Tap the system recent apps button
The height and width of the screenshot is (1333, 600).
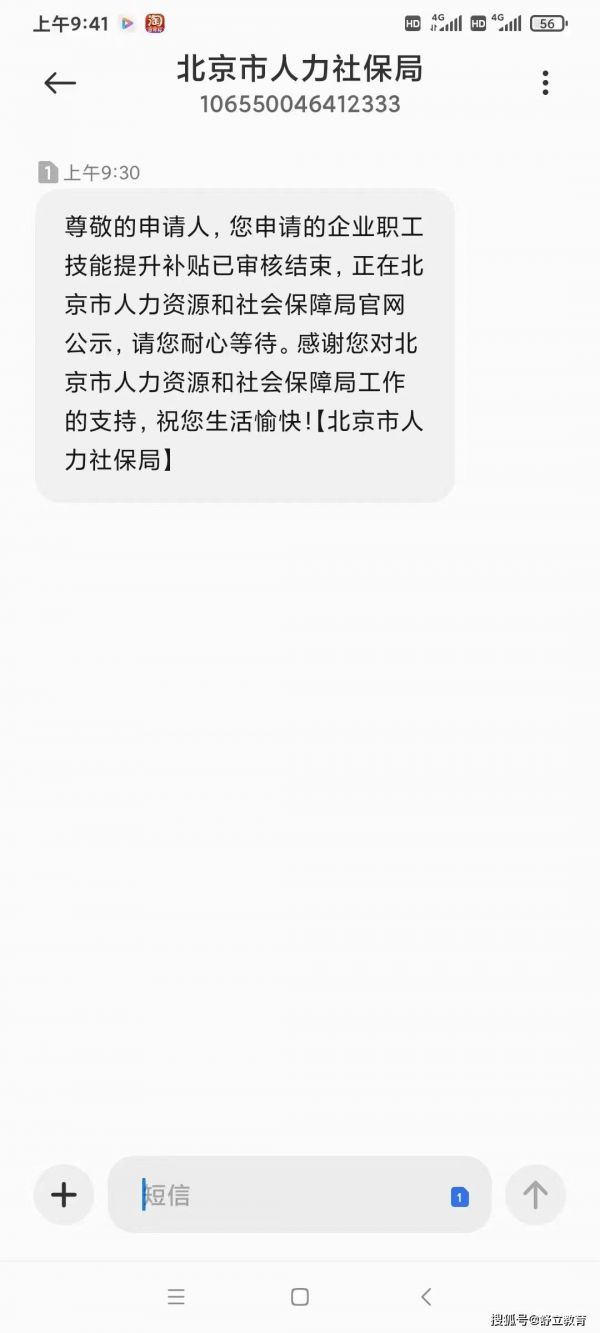176,1297
